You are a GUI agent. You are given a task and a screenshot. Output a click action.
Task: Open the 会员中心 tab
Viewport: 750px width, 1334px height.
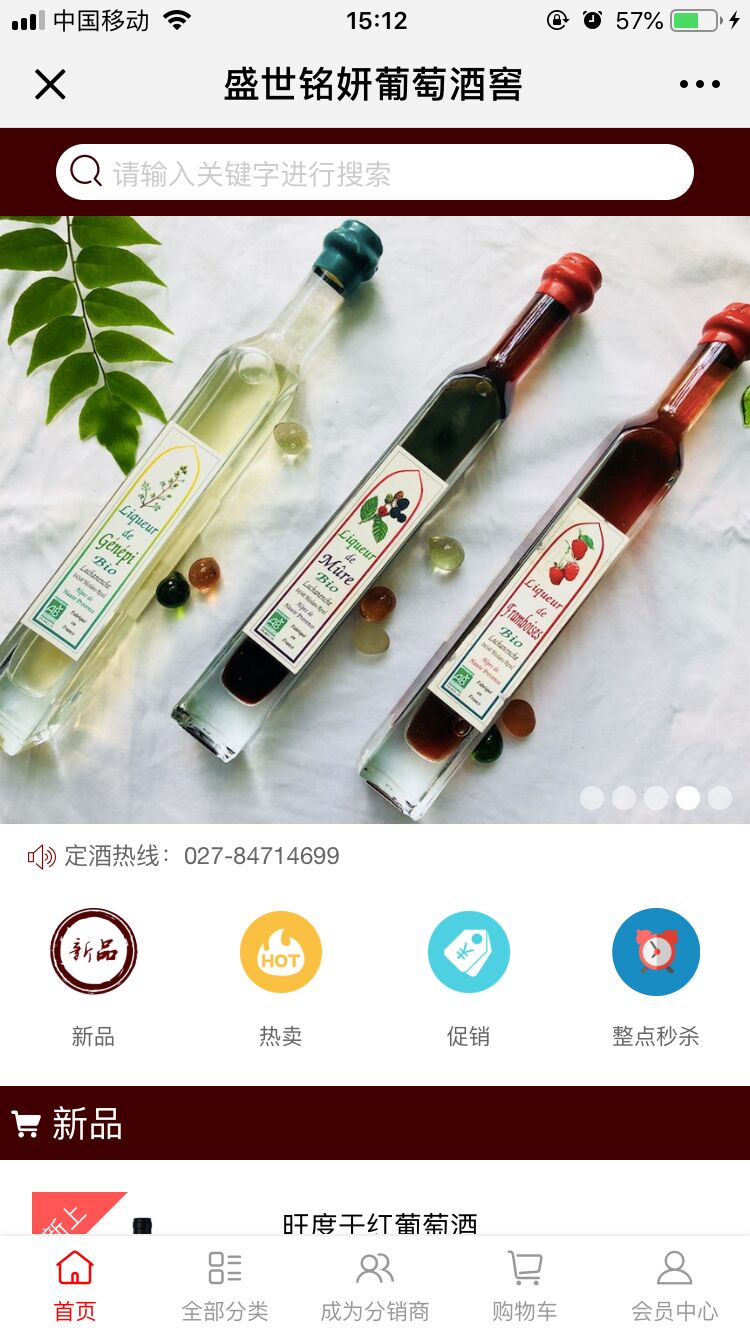tap(675, 1285)
